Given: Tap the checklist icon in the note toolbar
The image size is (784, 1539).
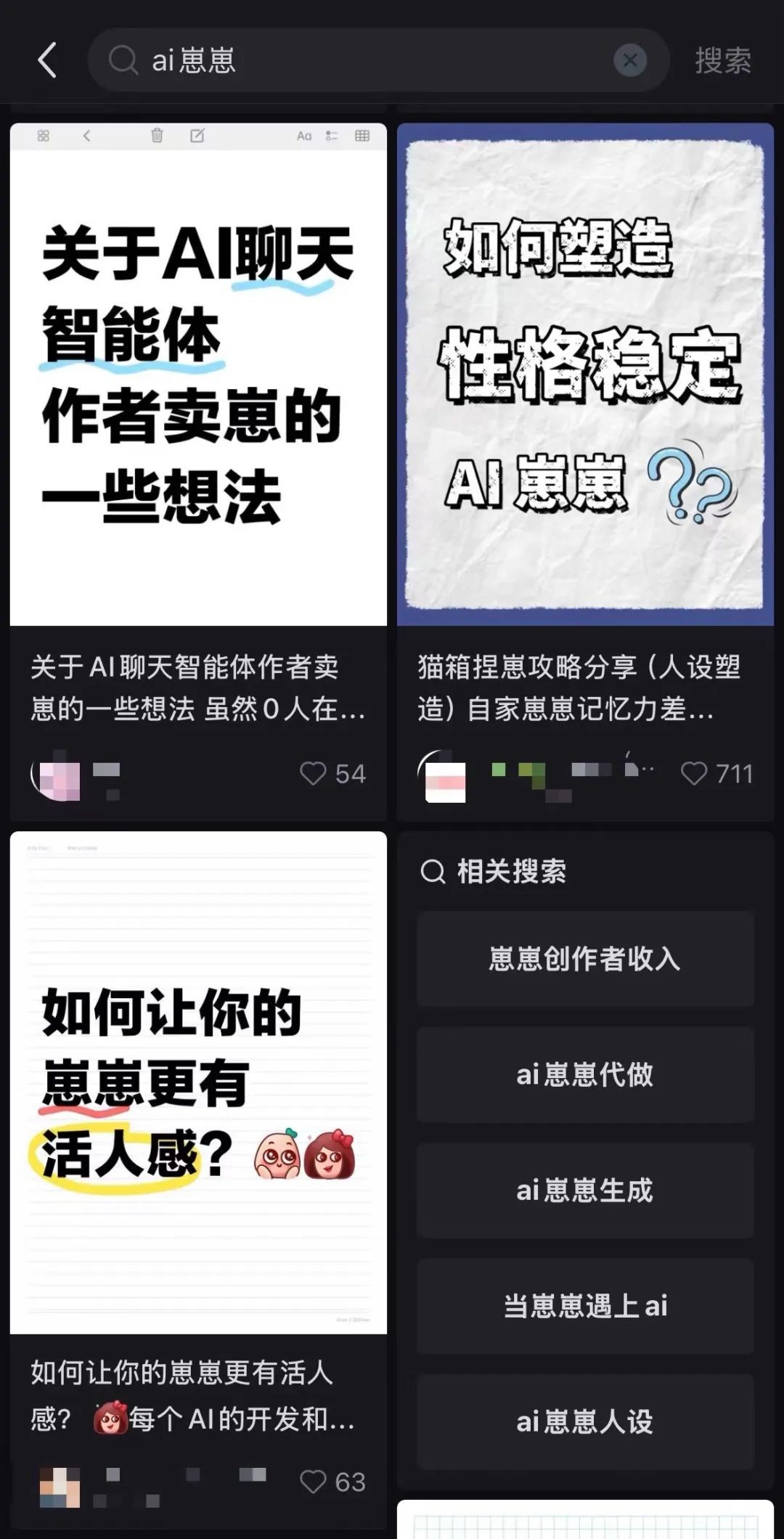Looking at the screenshot, I should 332,136.
